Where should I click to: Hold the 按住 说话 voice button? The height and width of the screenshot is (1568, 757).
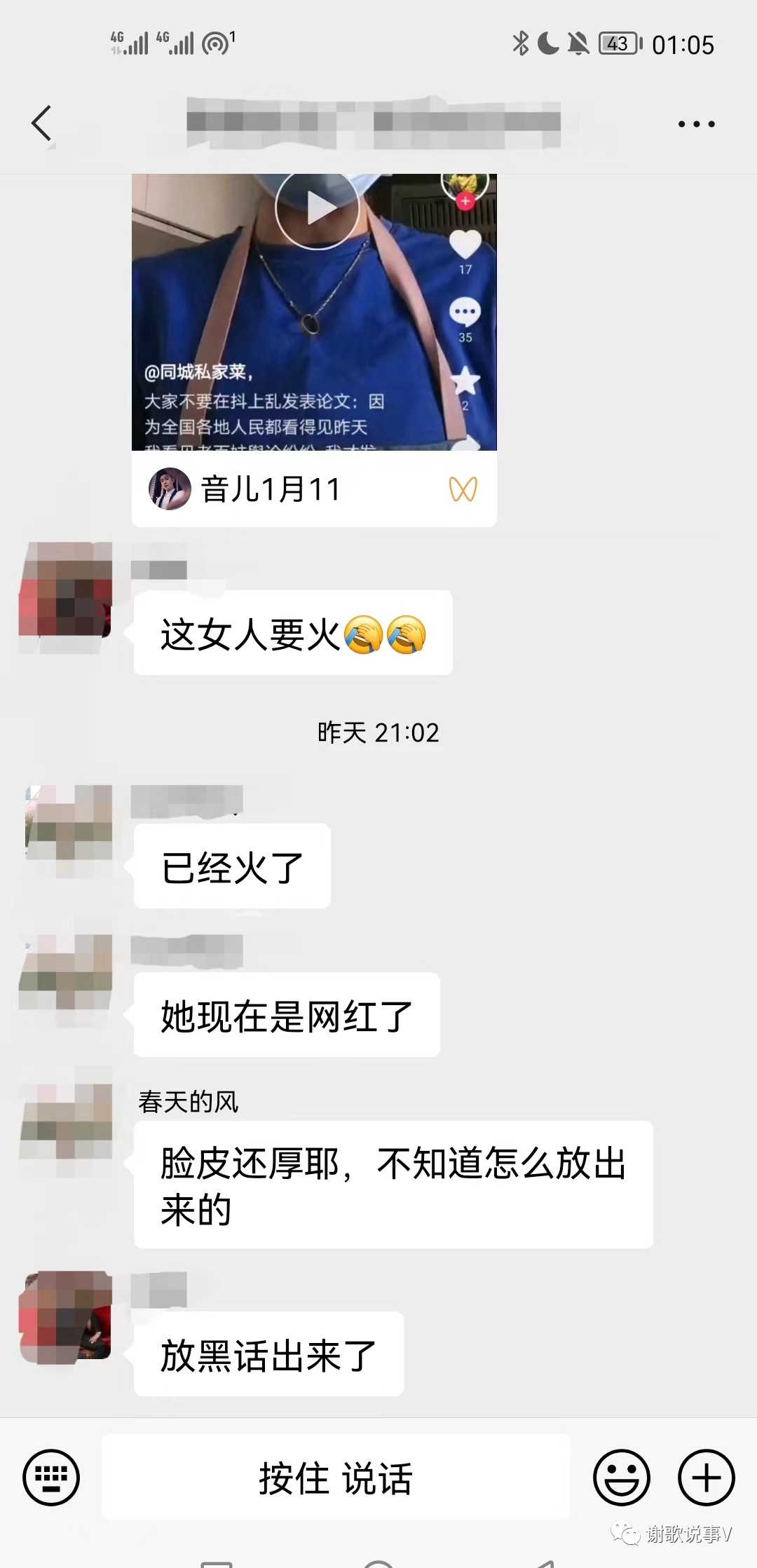click(x=336, y=1477)
